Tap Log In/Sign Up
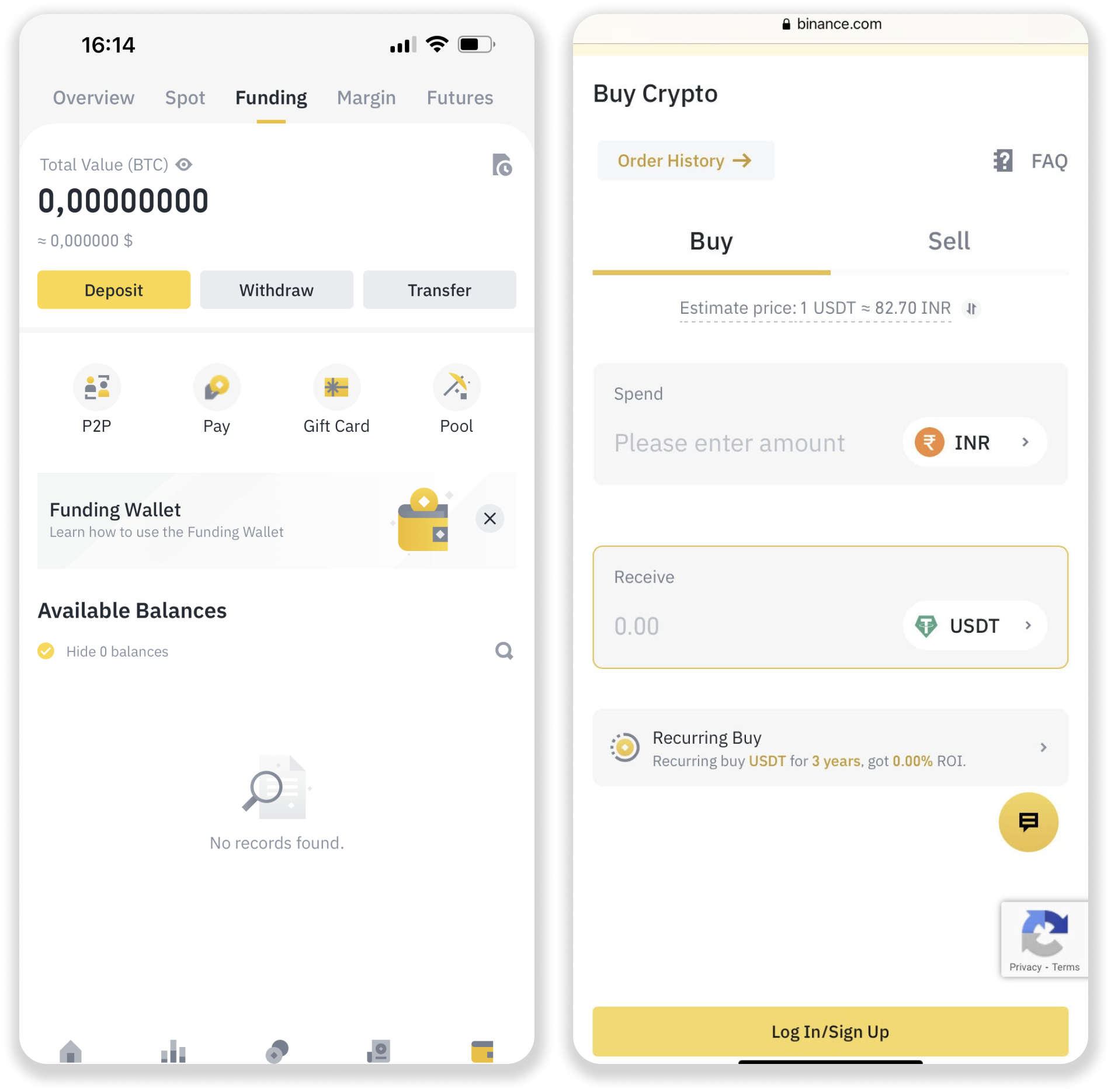Viewport: 1111px width, 1092px height. (x=830, y=1031)
